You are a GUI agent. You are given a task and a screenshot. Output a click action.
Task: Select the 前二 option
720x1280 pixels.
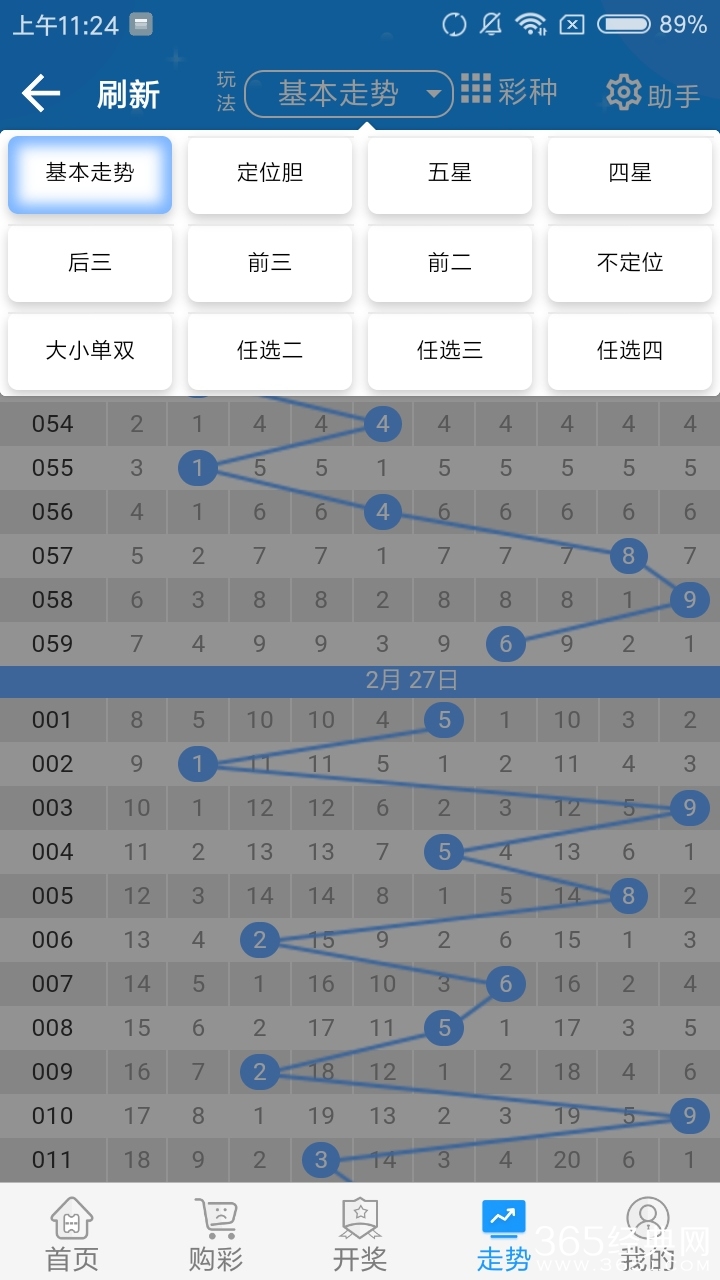point(450,263)
